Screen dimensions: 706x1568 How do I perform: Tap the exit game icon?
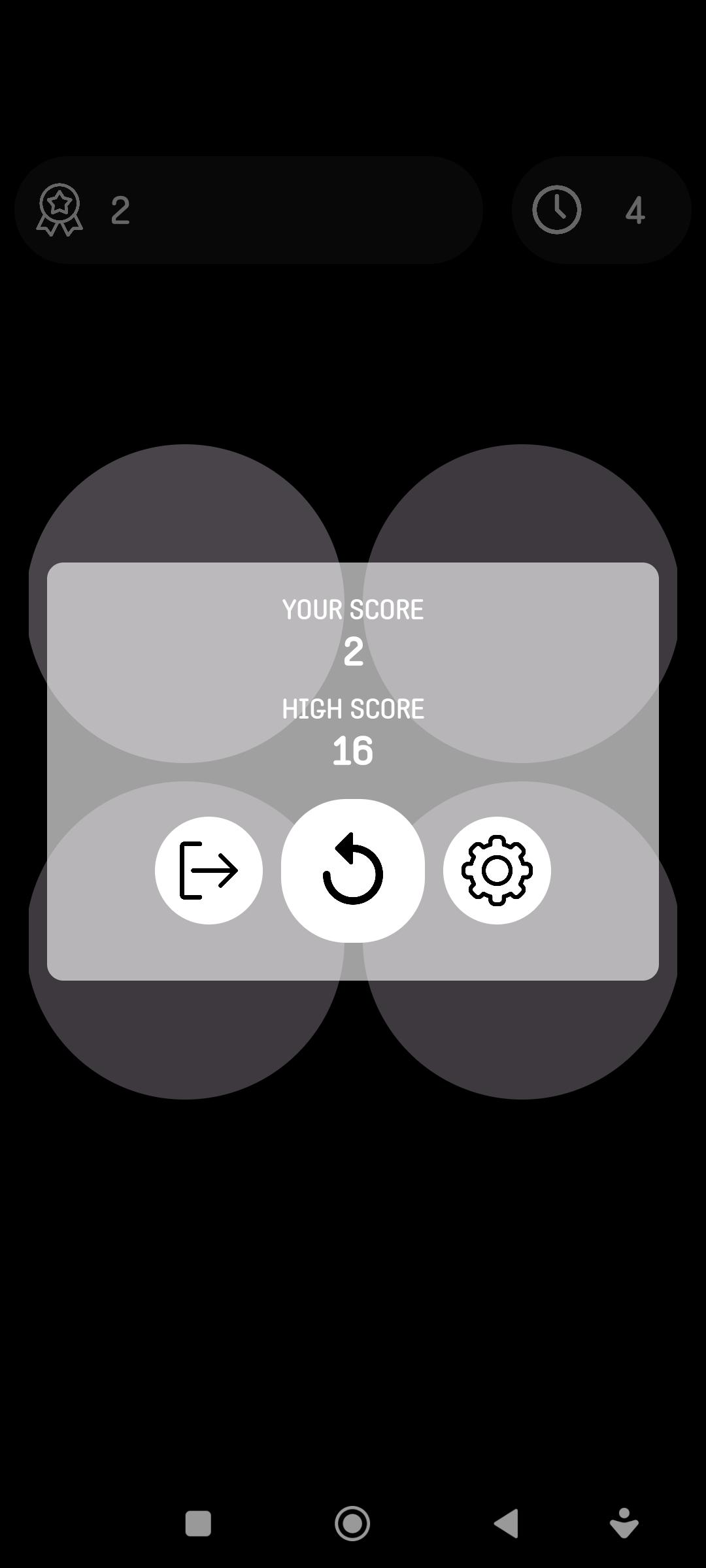pos(209,870)
